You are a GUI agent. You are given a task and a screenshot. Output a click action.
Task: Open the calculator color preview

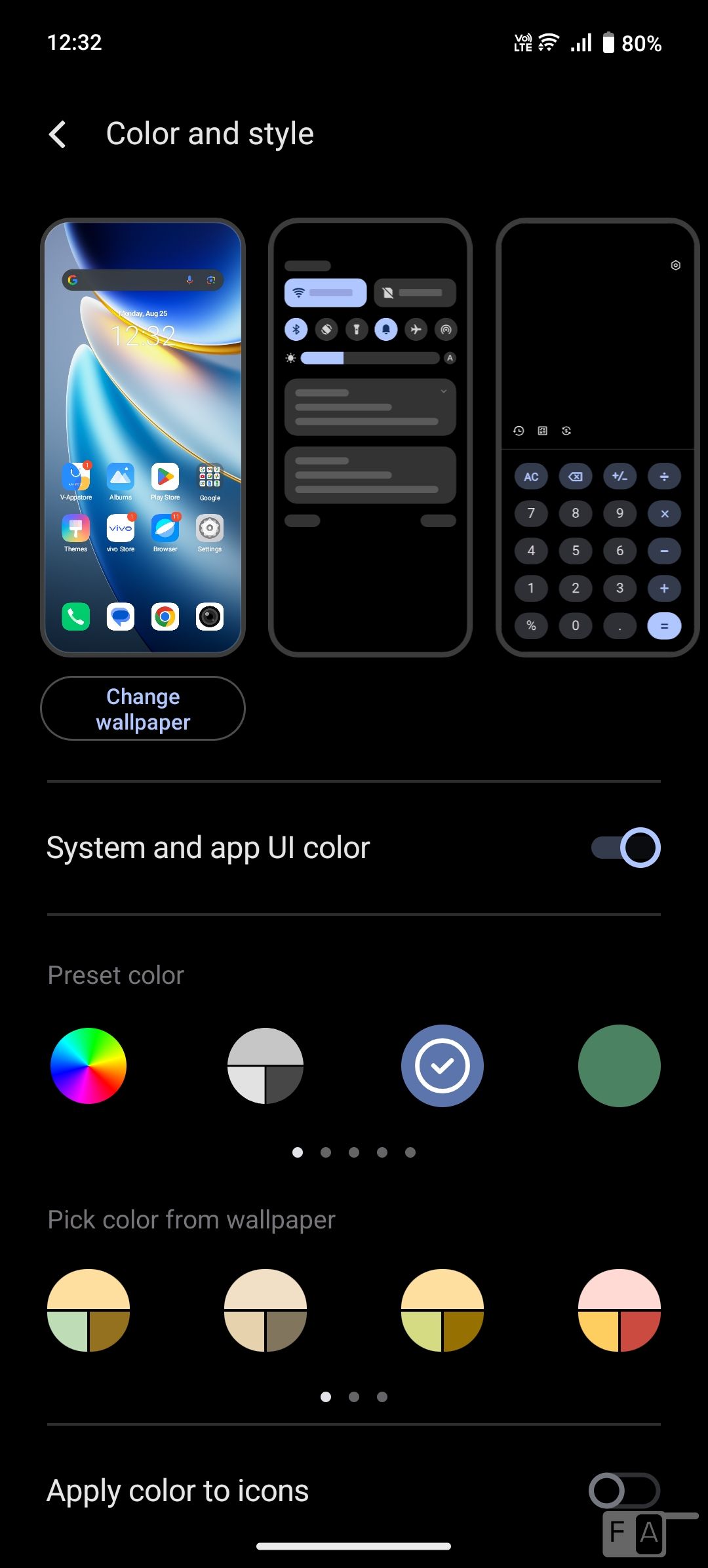[598, 437]
